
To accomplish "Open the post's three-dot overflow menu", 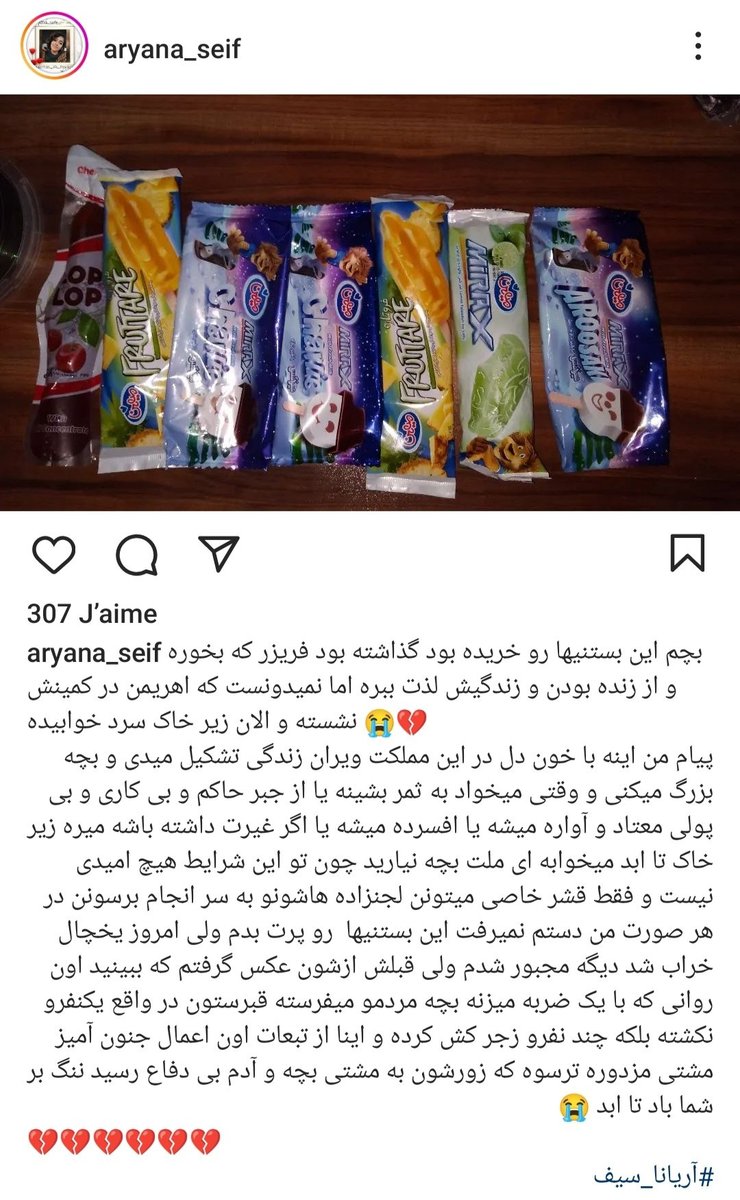I will (x=698, y=47).
